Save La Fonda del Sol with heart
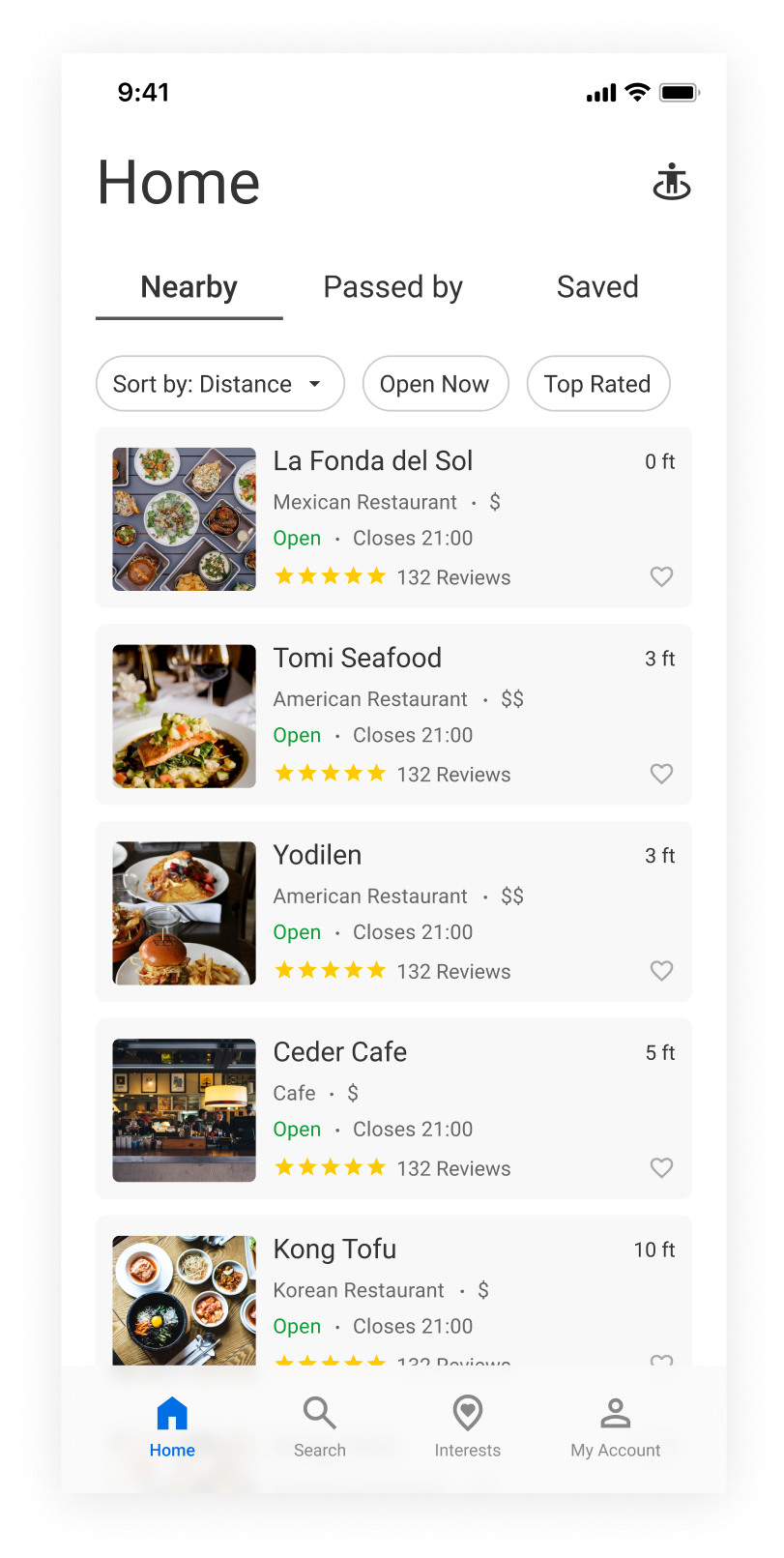The width and height of the screenshot is (784, 1558). pyautogui.click(x=661, y=576)
